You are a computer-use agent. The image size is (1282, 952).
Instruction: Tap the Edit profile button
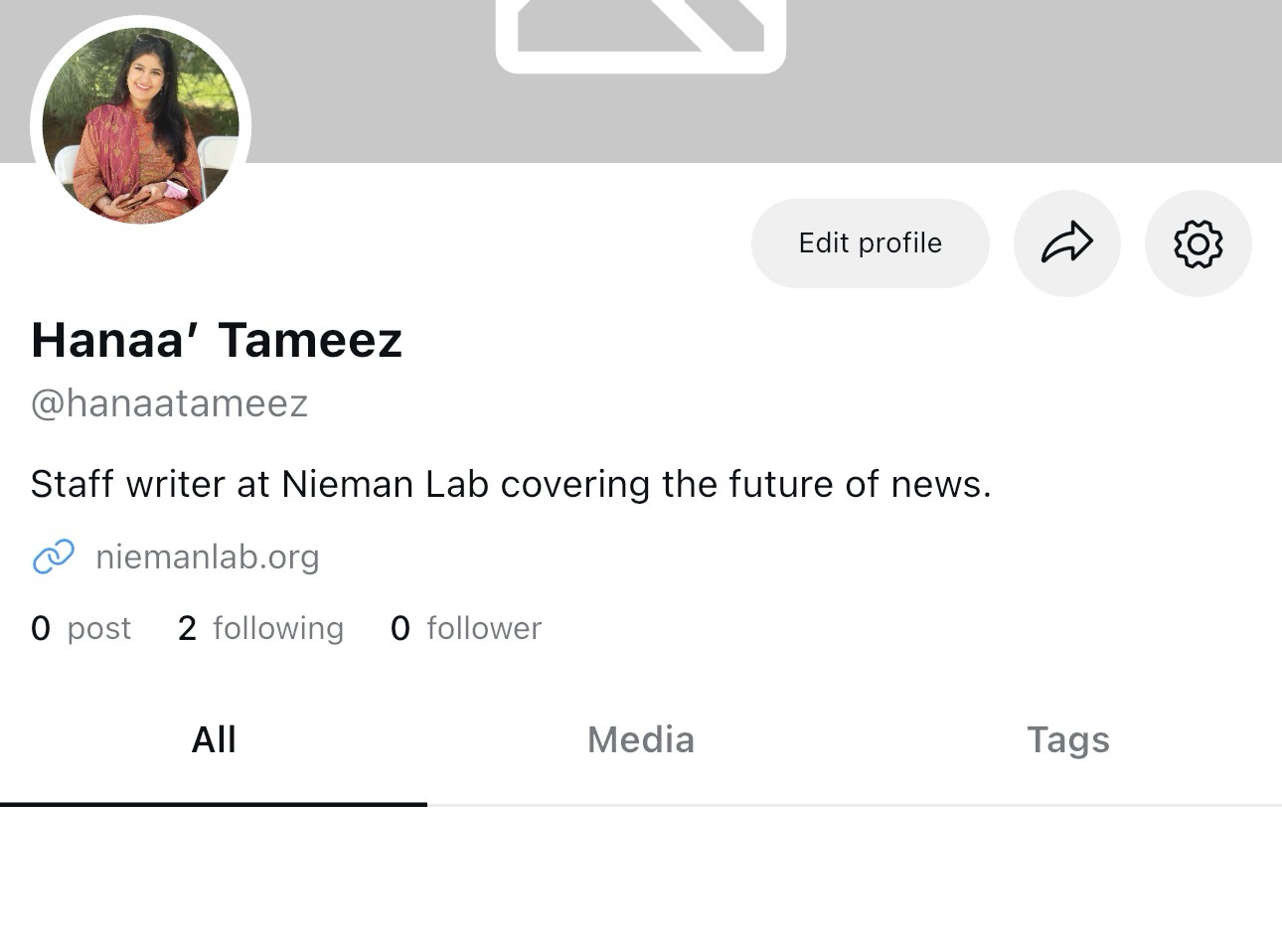(870, 243)
